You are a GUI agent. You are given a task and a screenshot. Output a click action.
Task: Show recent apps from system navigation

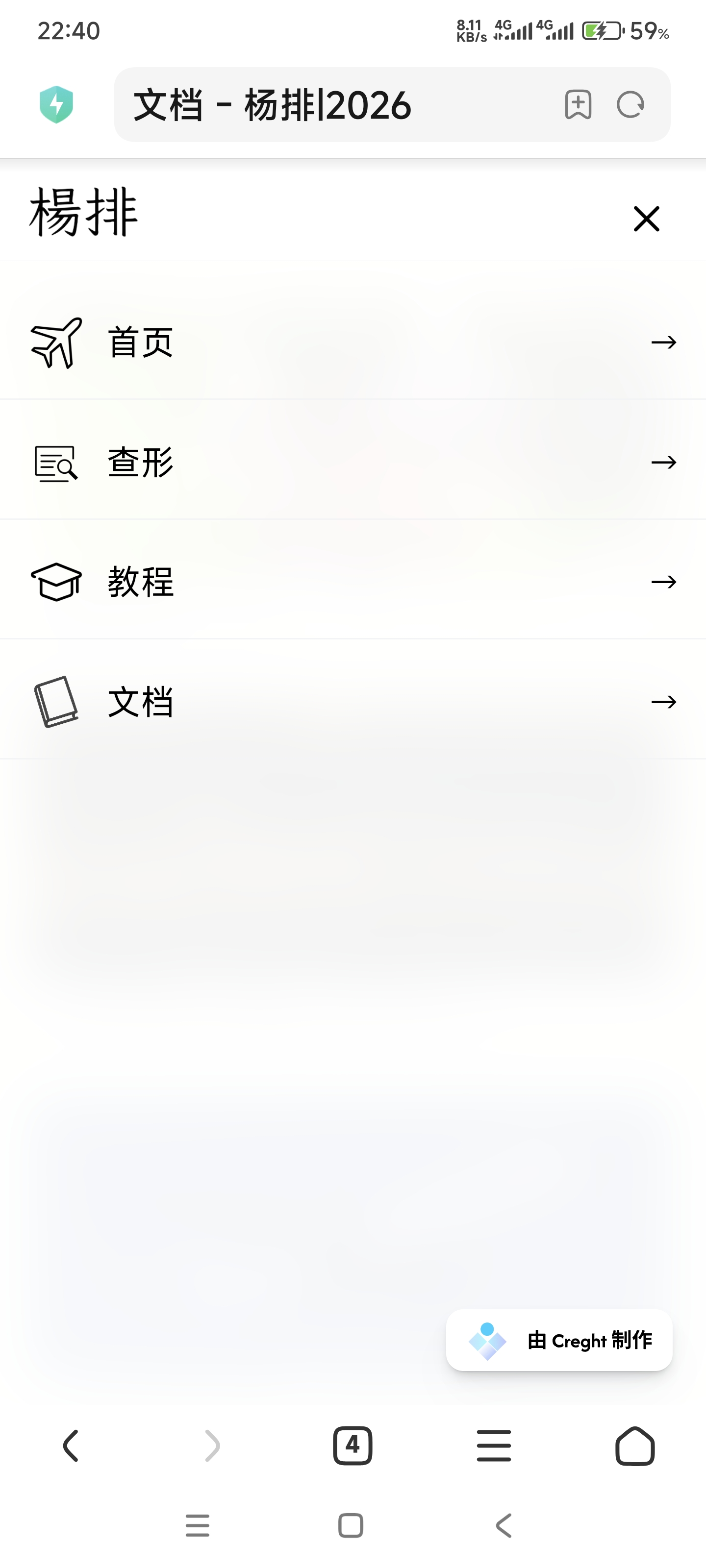pos(198,1525)
